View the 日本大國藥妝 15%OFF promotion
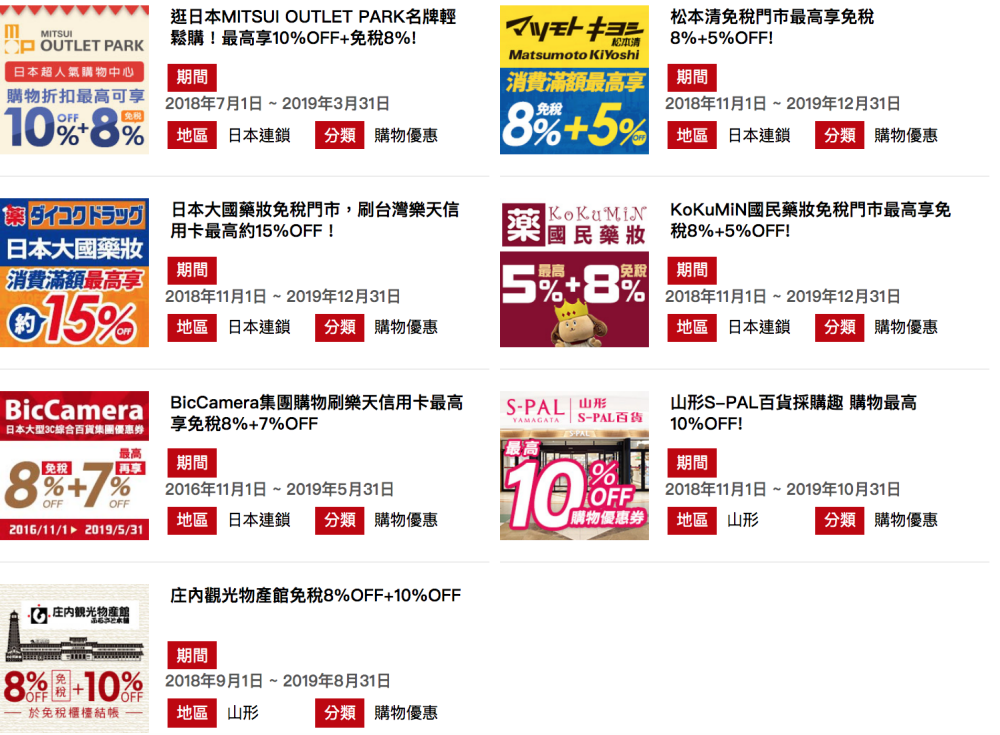The width and height of the screenshot is (1000, 735). [314, 220]
